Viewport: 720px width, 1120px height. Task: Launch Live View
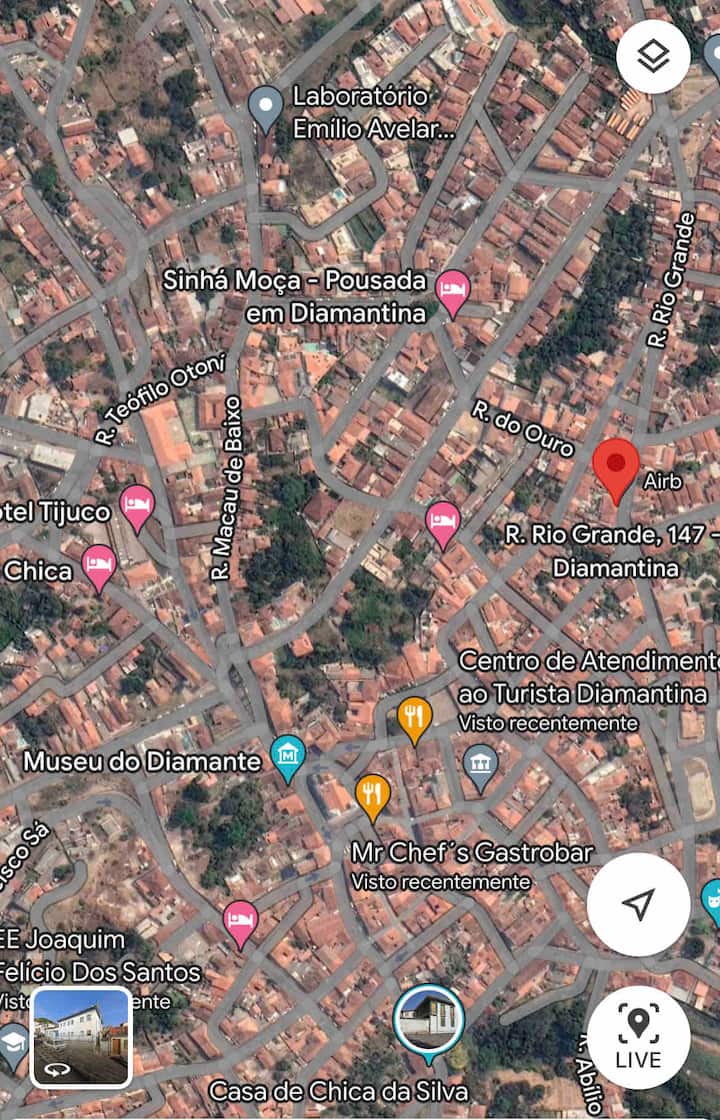638,1037
